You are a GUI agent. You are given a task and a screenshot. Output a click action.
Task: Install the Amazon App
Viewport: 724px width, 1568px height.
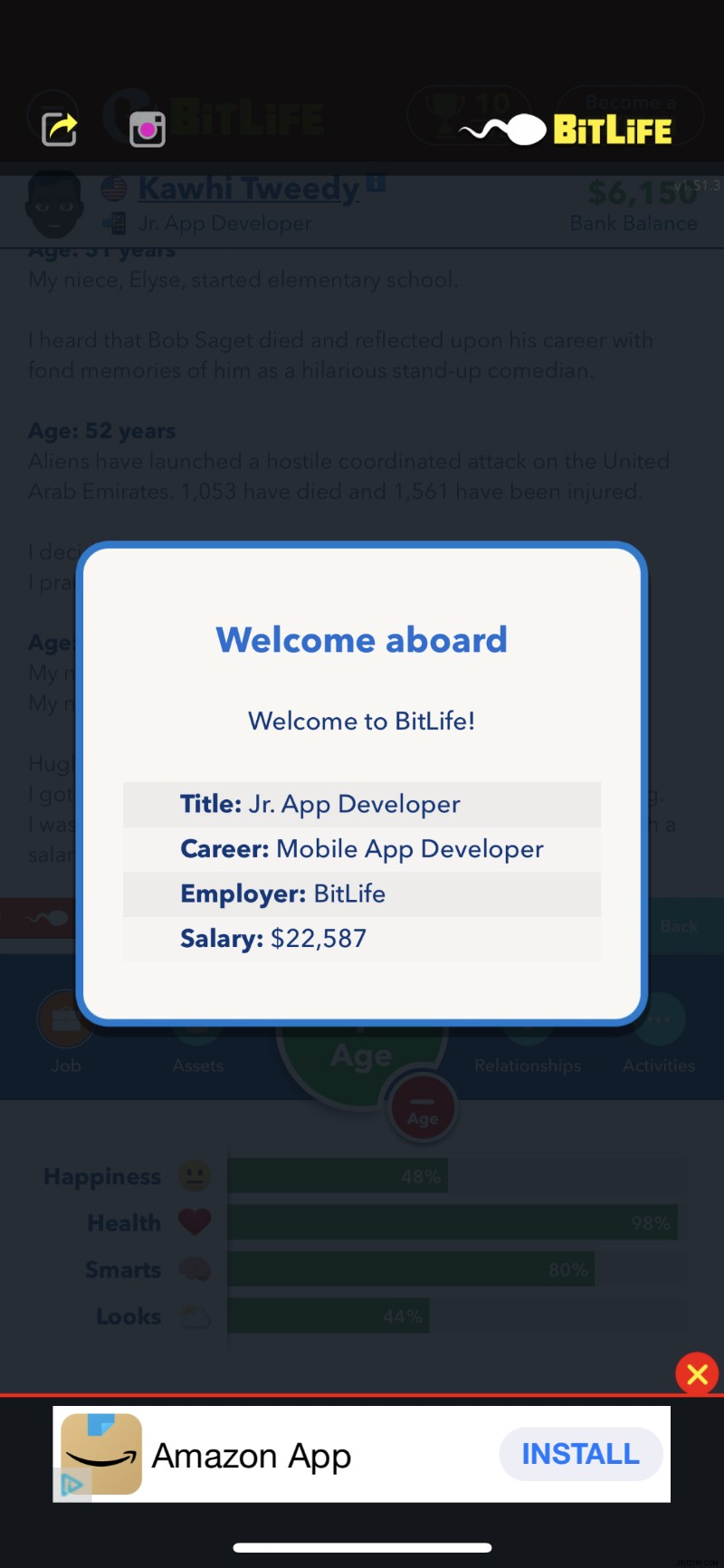[580, 1454]
